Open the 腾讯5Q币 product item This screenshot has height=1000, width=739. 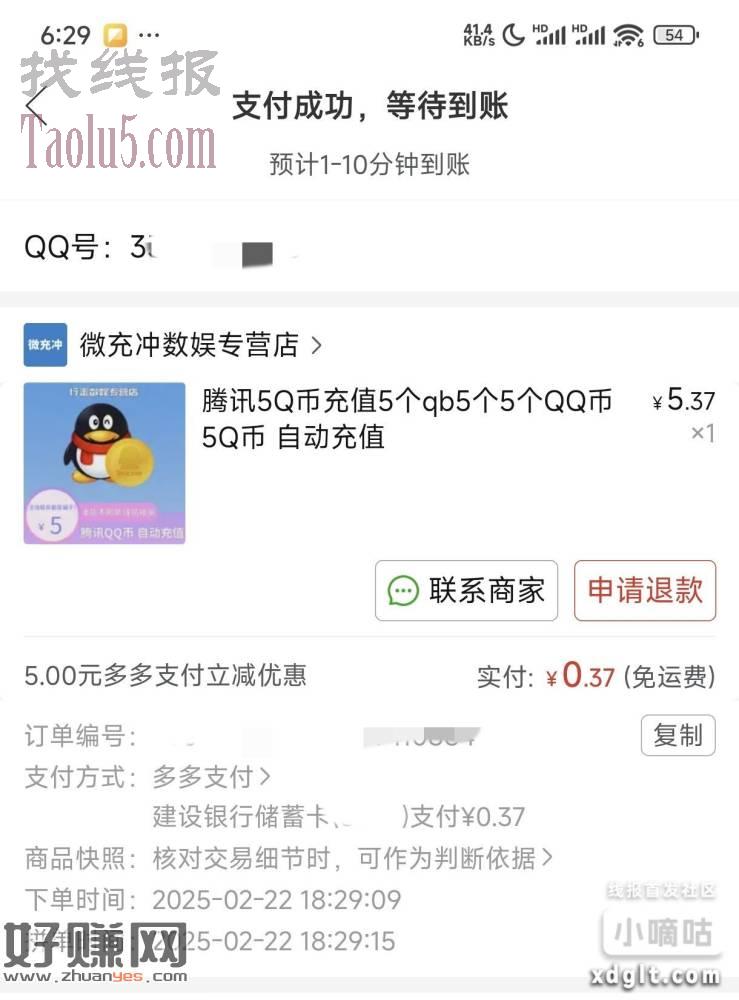(x=406, y=419)
